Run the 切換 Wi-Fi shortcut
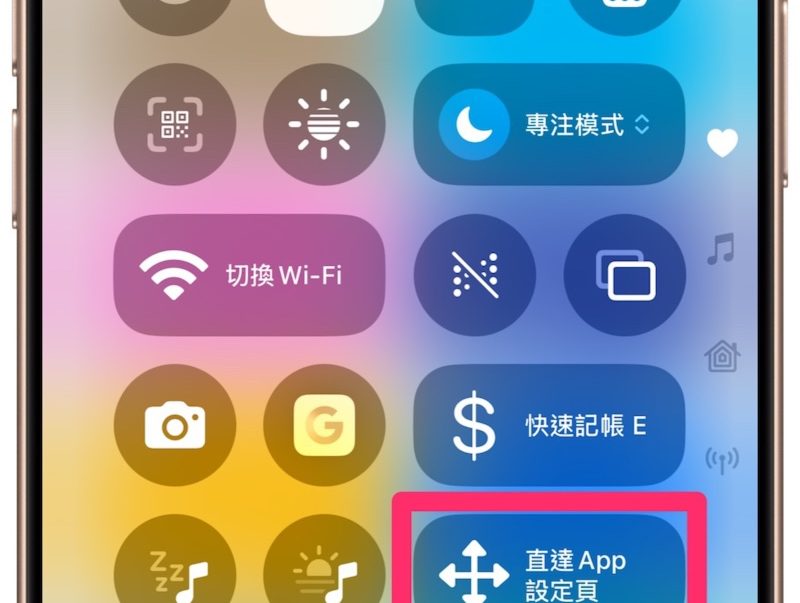800x603 pixels. (249, 274)
